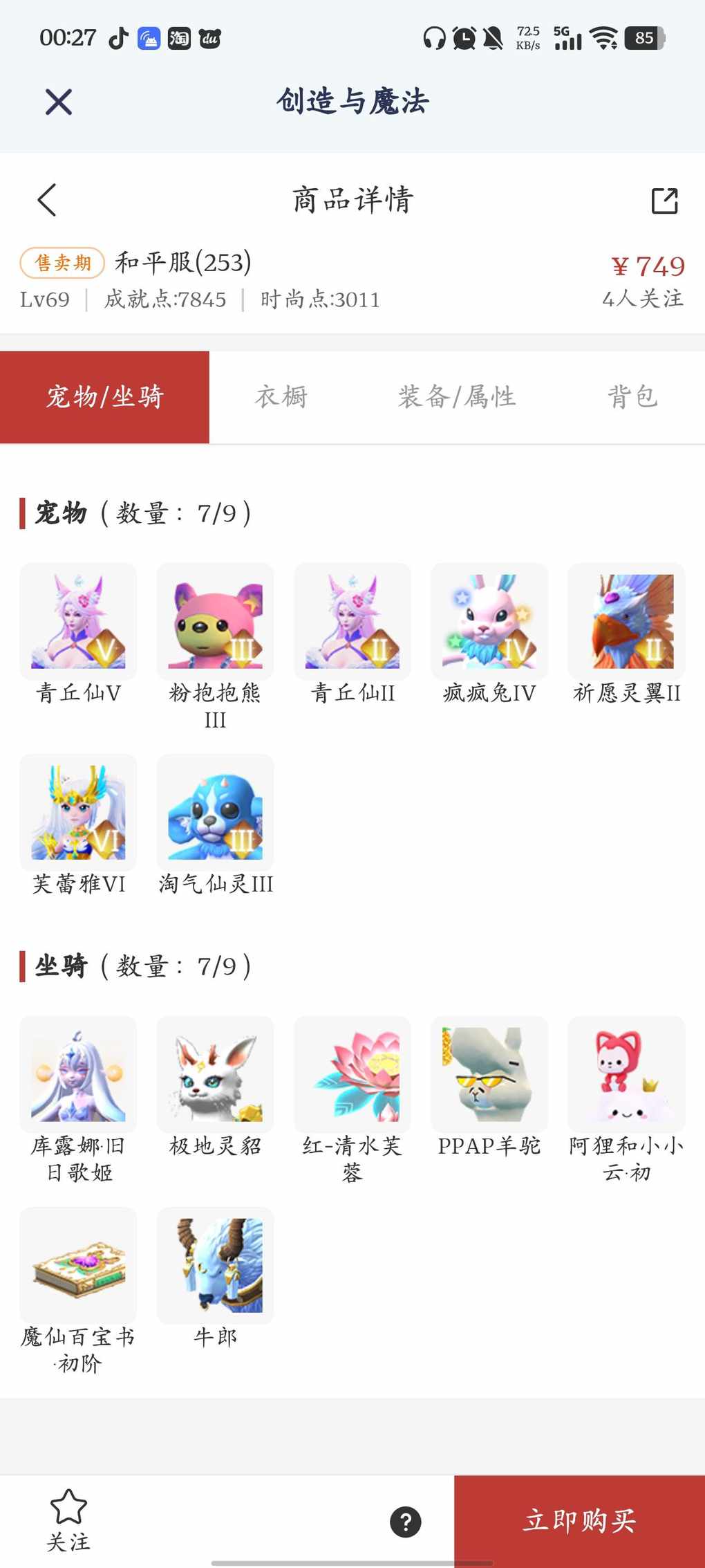Viewport: 705px width, 1568px height.
Task: View pet 芙蕾雅VI
Action: pyautogui.click(x=78, y=813)
